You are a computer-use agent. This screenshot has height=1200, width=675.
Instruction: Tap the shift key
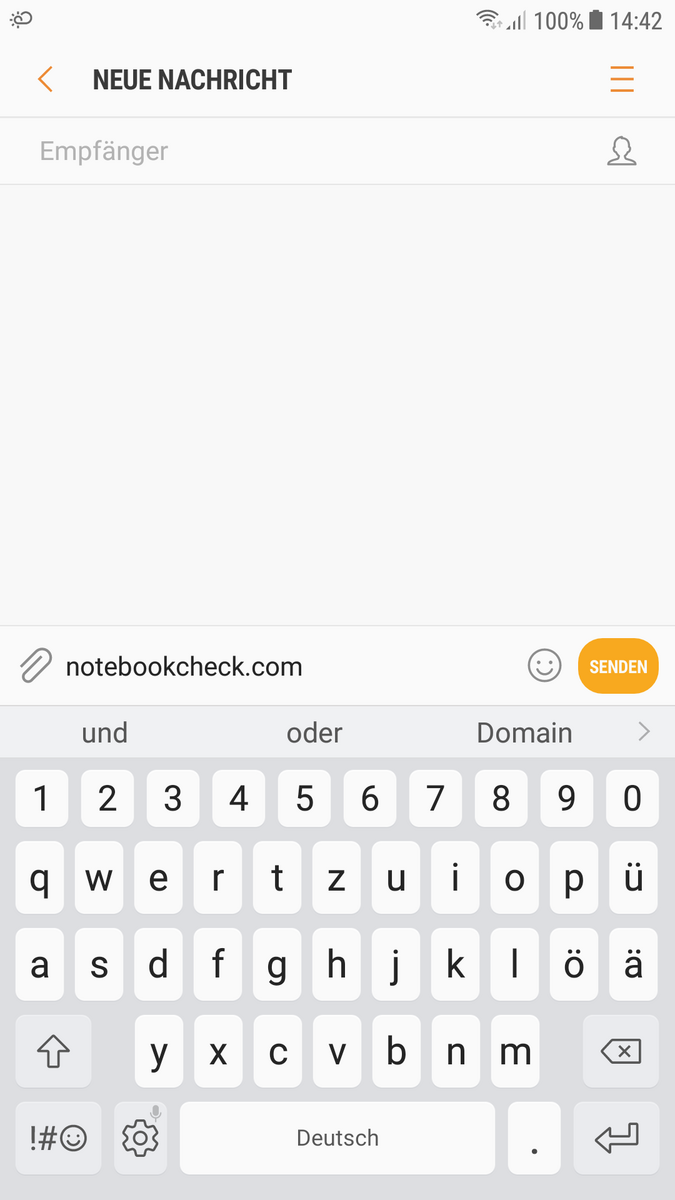[x=53, y=1051]
